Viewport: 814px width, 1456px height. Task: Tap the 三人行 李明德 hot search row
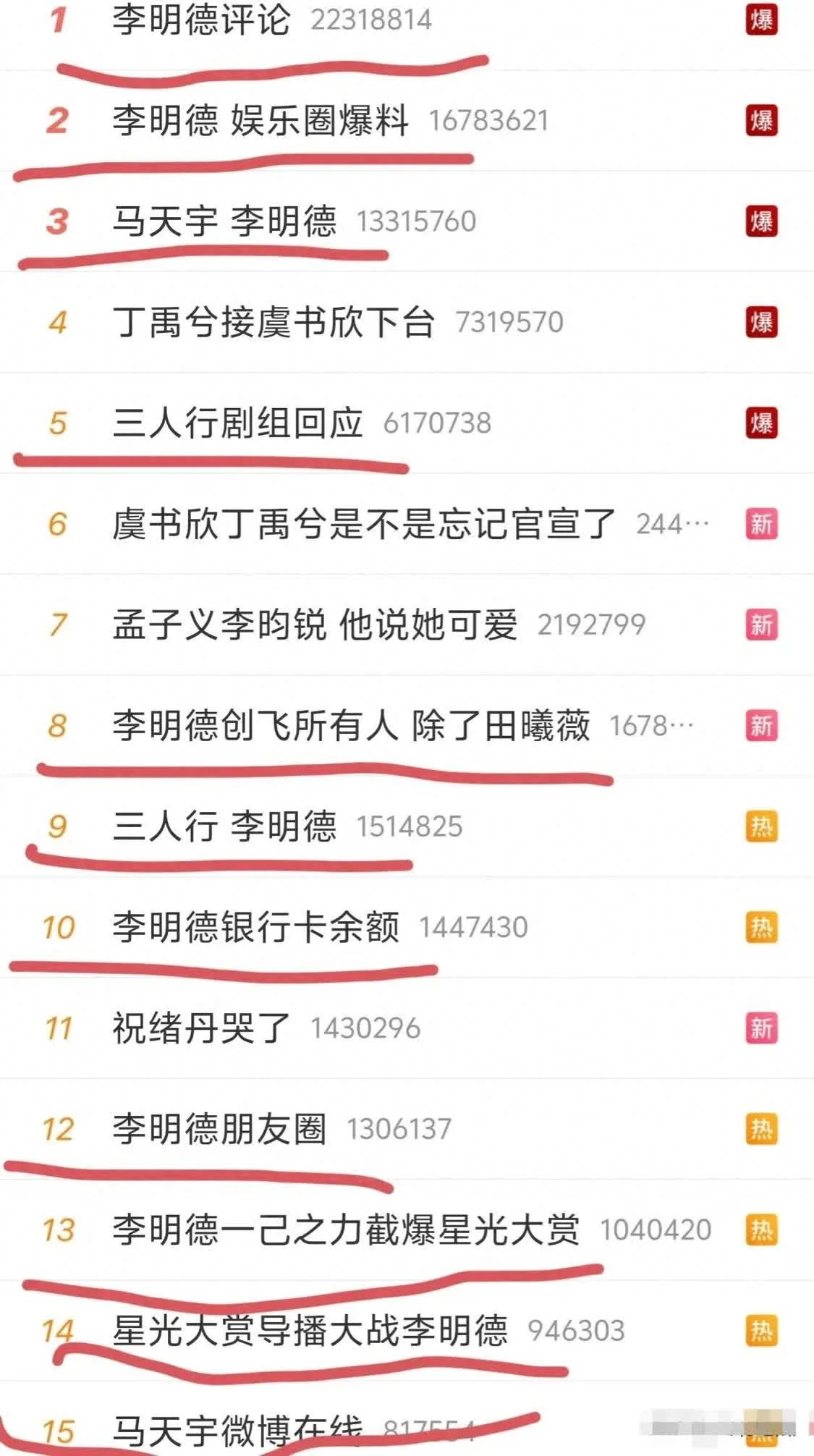[x=224, y=826]
